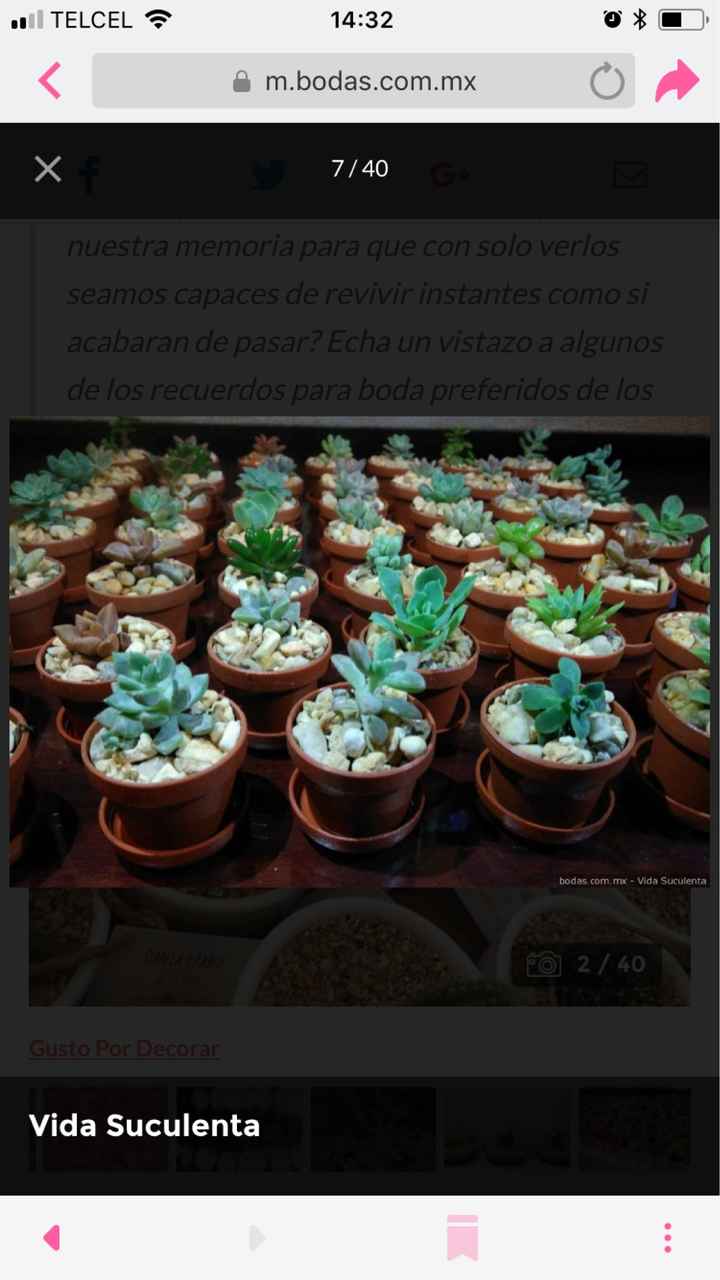View the enlarged succulent pots photo
This screenshot has height=1280, width=720.
tap(360, 652)
